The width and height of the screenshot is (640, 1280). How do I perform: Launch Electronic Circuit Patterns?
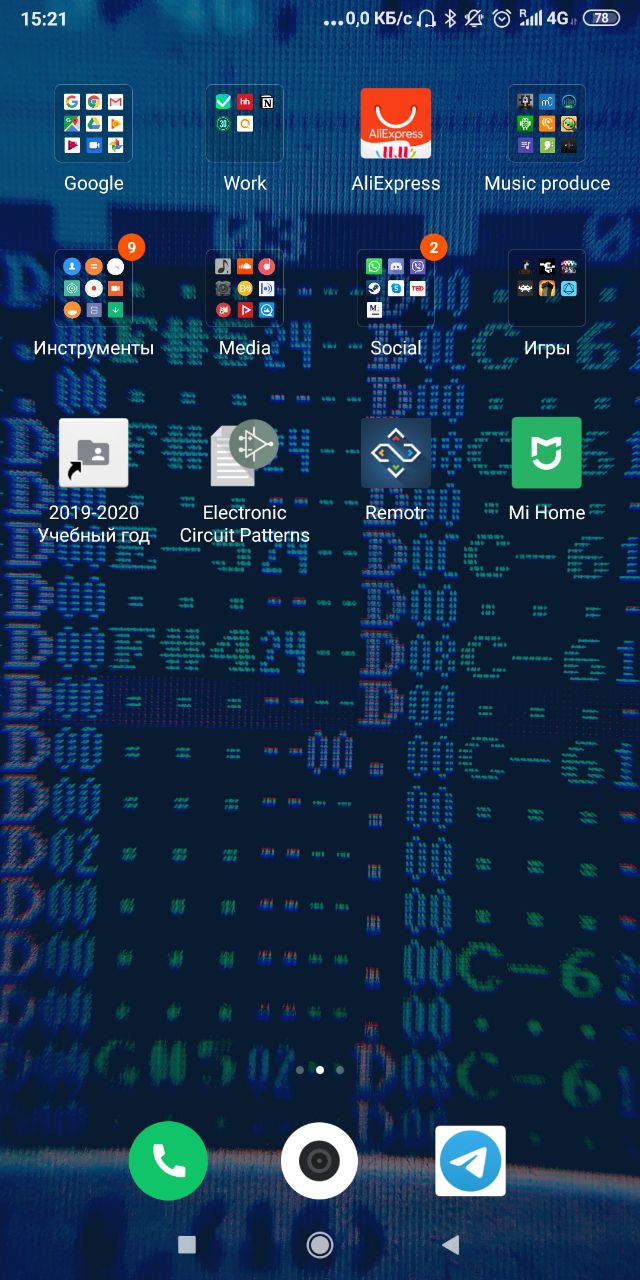point(245,453)
